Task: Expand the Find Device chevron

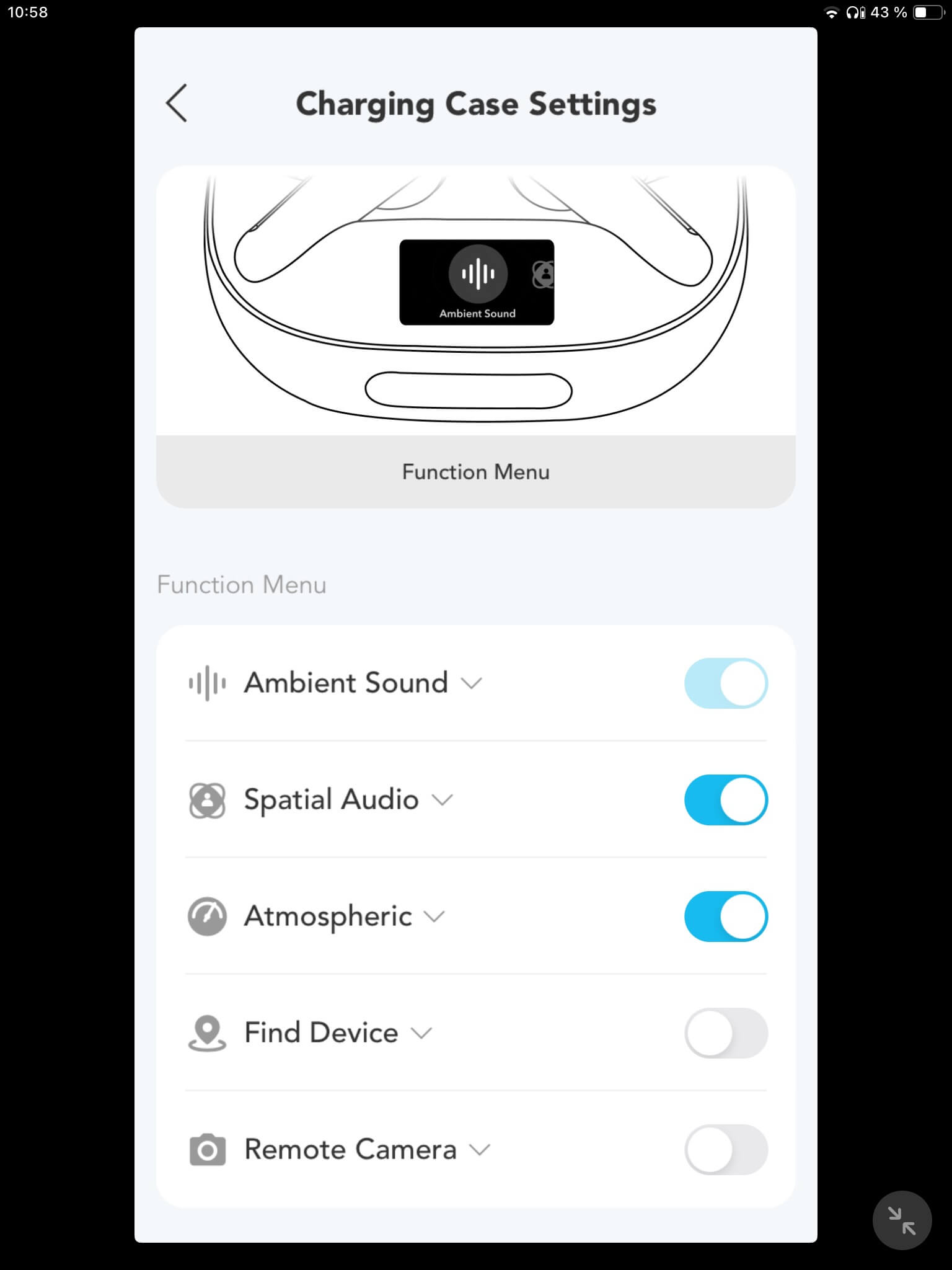Action: [421, 1033]
